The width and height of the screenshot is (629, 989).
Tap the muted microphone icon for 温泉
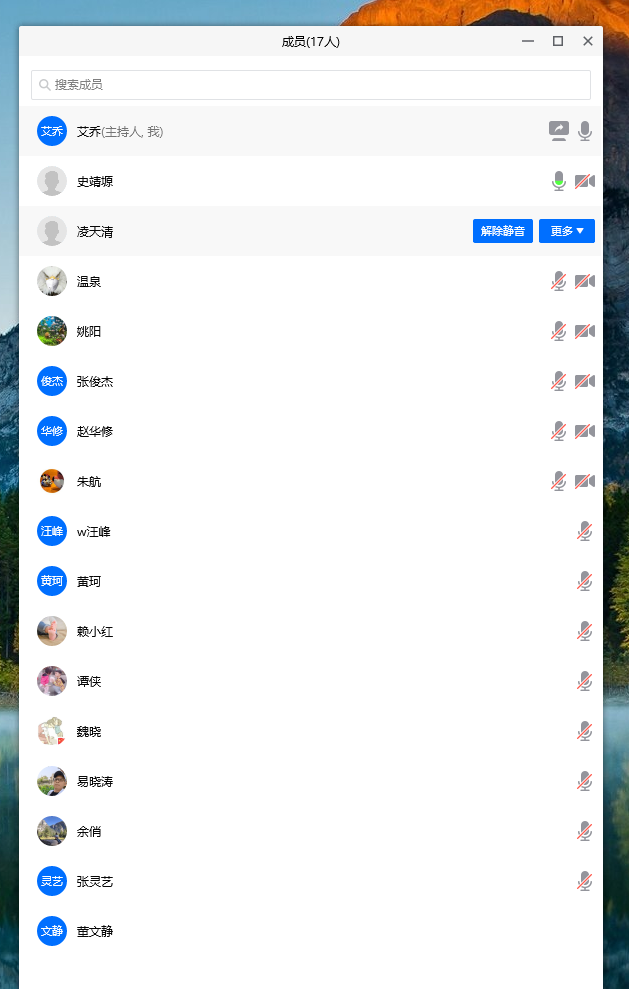559,281
